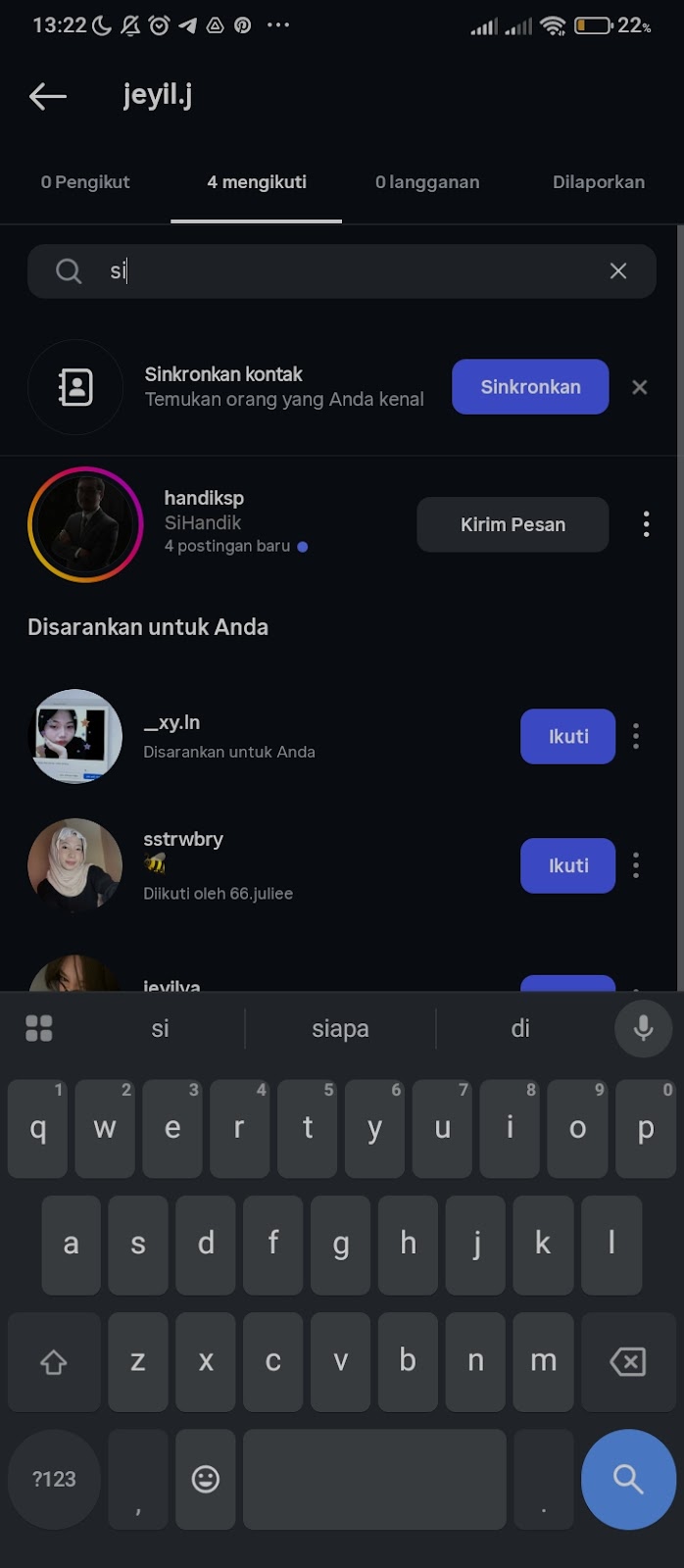This screenshot has height=1568, width=684.
Task: Follow _xy.ln with the Ikuti button
Action: [x=567, y=736]
